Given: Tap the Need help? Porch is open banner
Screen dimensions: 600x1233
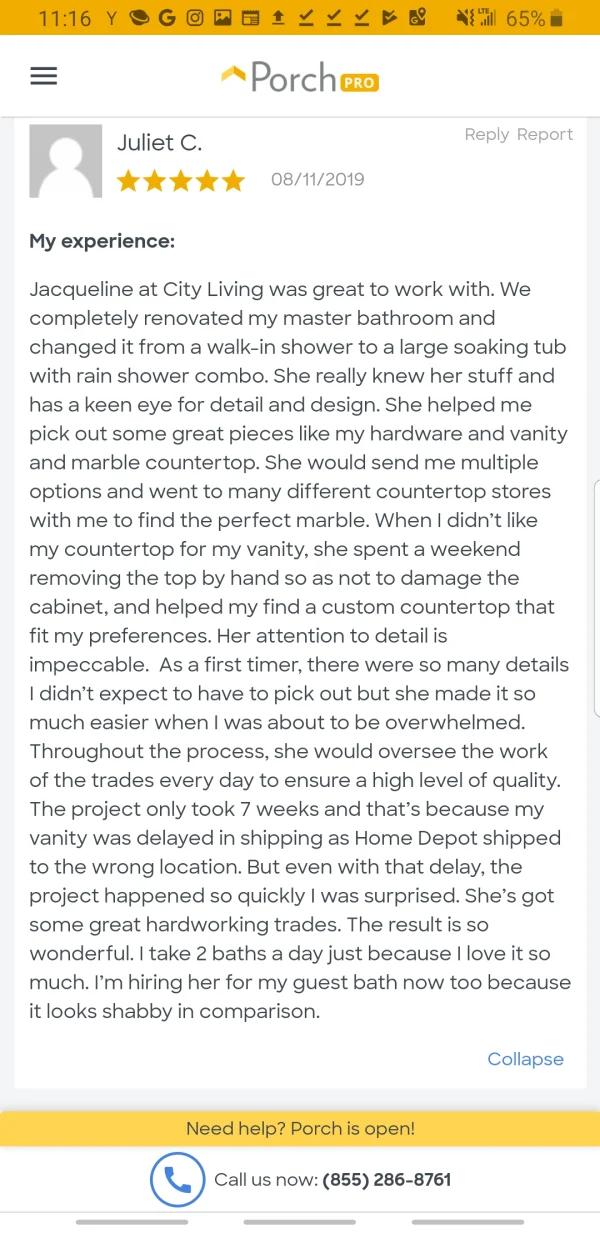Looking at the screenshot, I should point(300,1129).
